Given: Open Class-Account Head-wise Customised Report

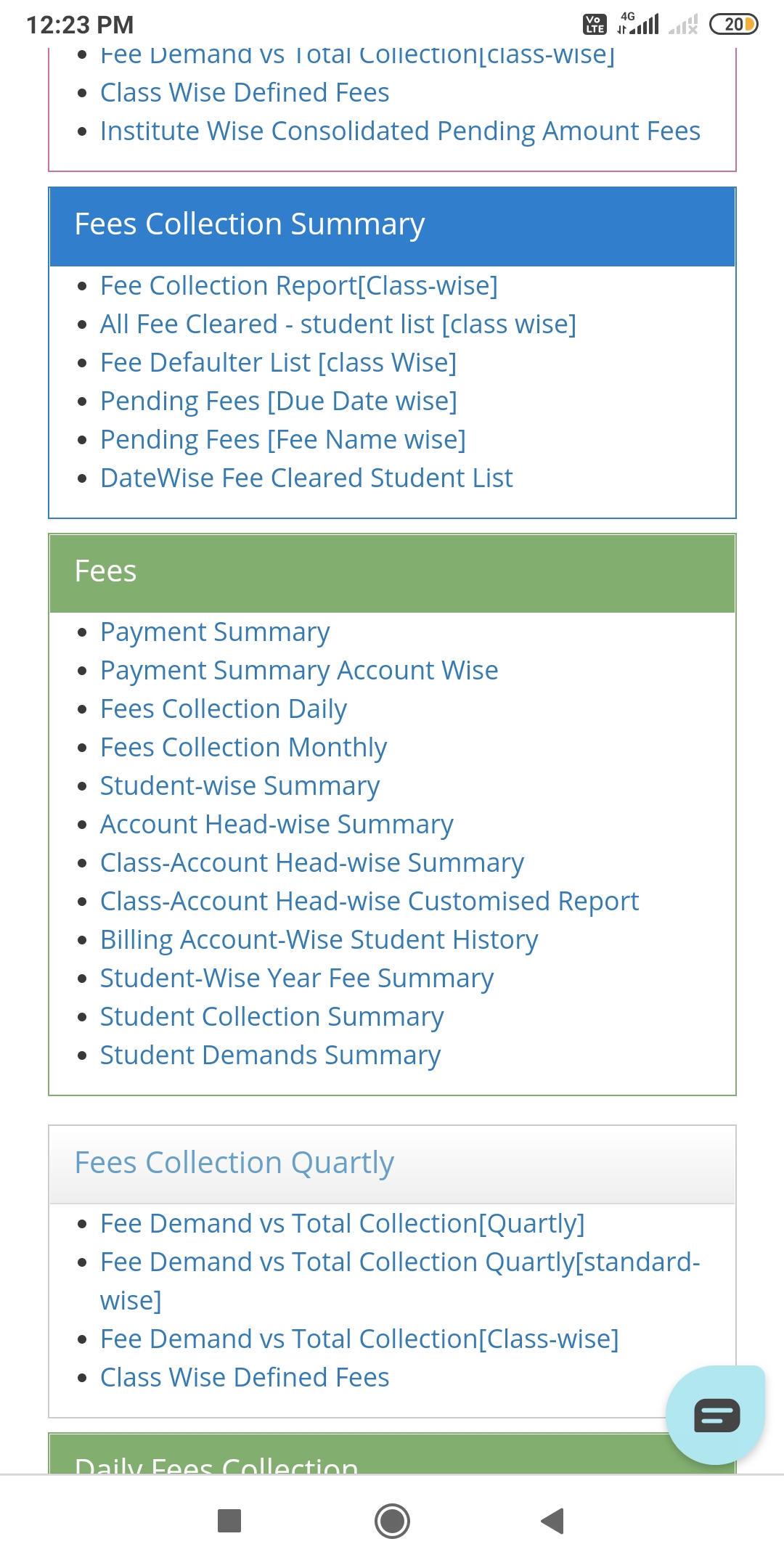Looking at the screenshot, I should [x=369, y=902].
